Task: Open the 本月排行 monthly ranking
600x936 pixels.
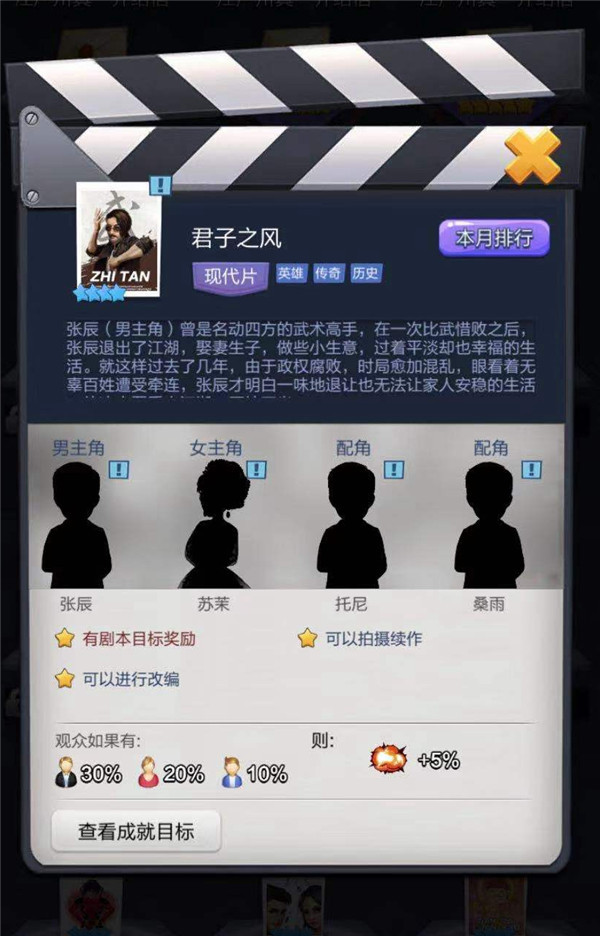Action: (x=493, y=239)
